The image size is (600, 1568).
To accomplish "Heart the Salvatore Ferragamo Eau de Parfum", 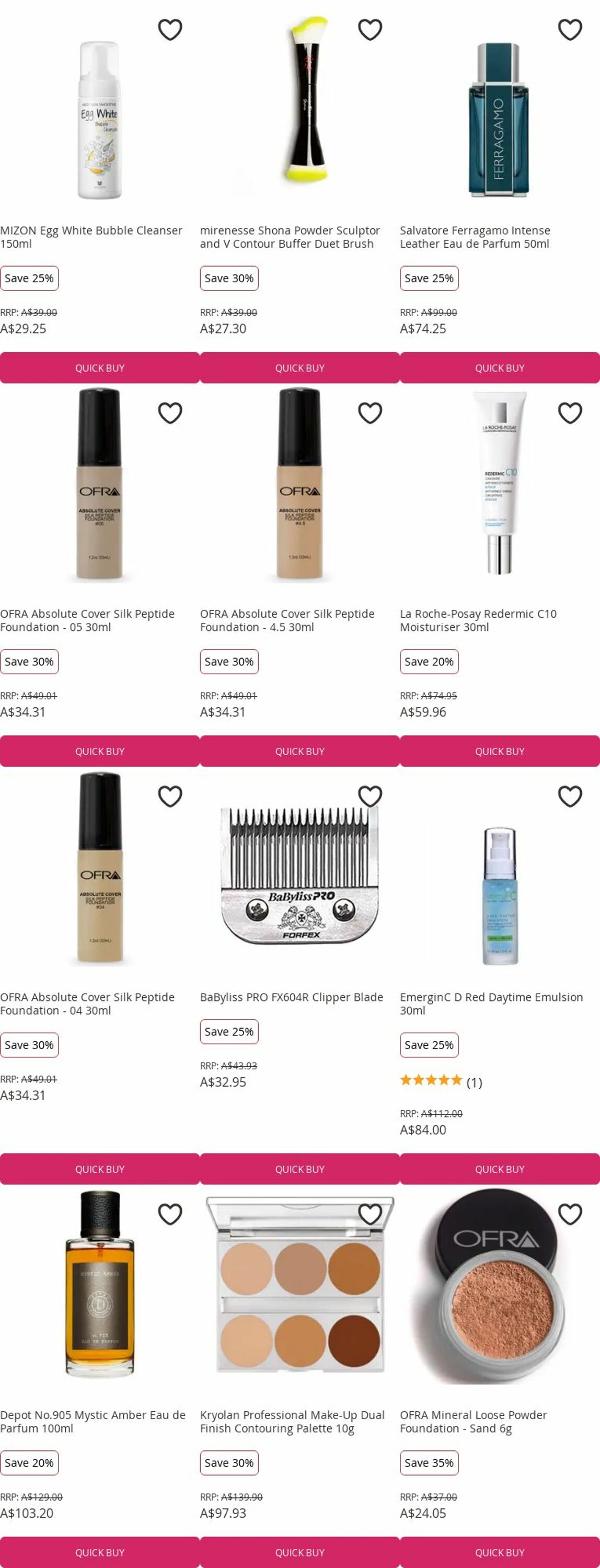I will click(x=570, y=29).
